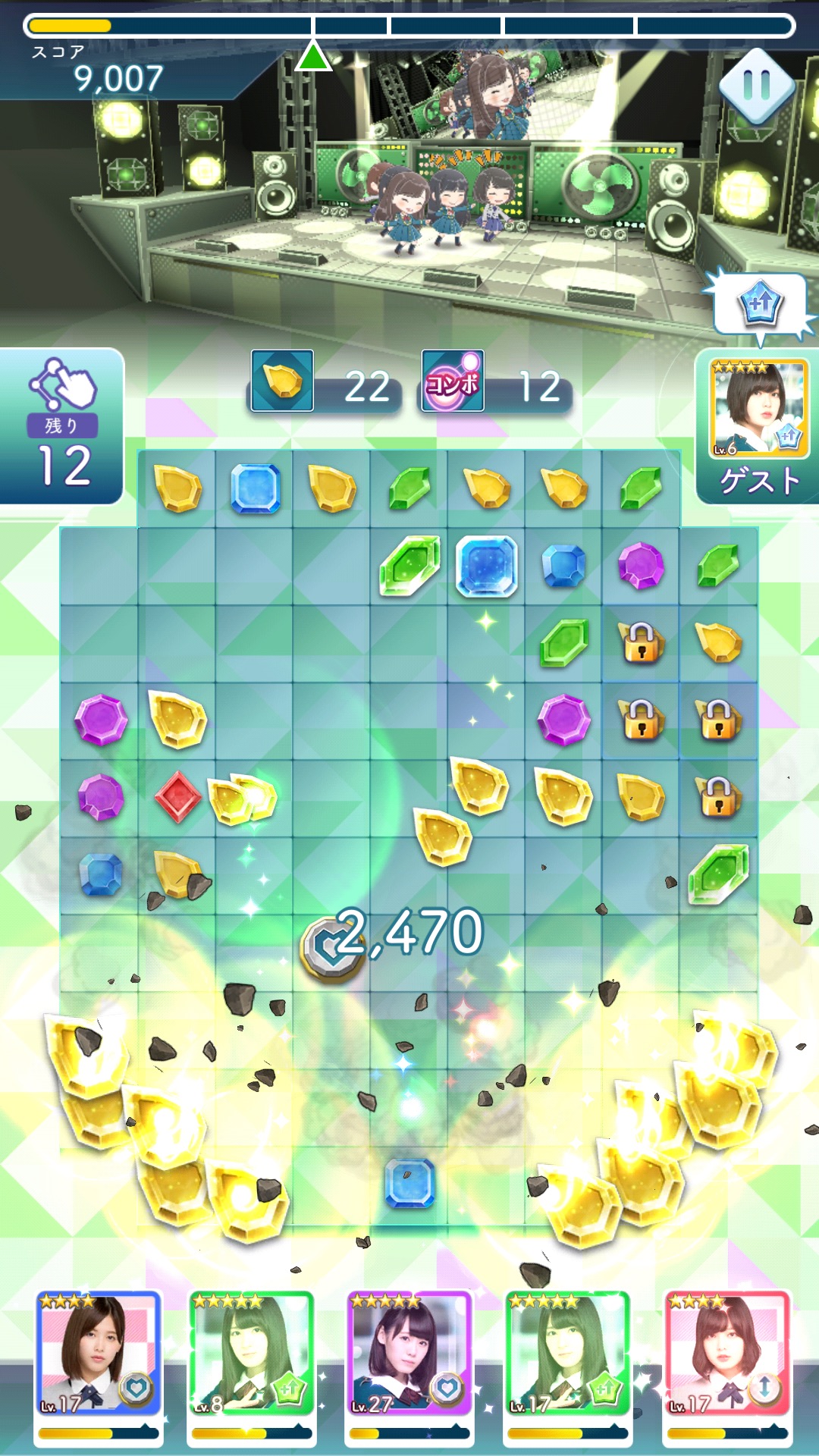Tap the red diamond gem
This screenshot has height=1456, width=819.
(177, 797)
